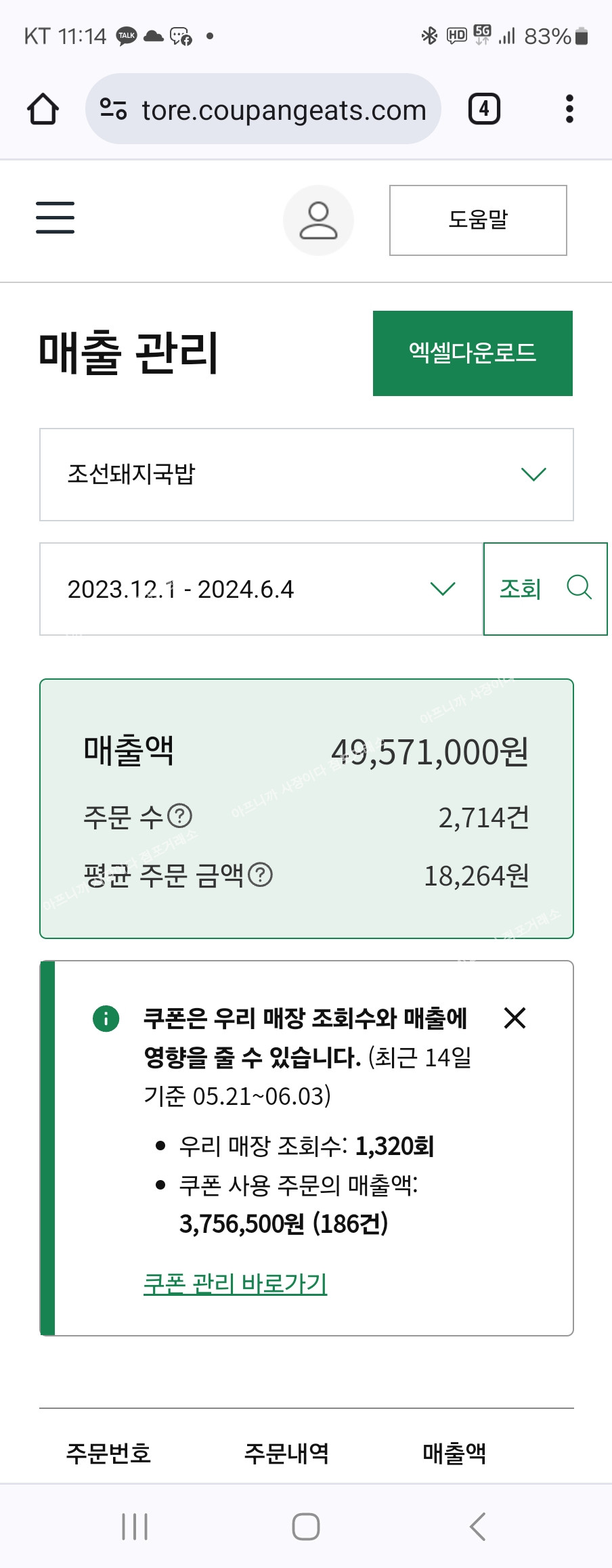Open the date range picker 2023.12.1 - 2024.6.4
This screenshot has height=1568, width=612.
pos(261,589)
